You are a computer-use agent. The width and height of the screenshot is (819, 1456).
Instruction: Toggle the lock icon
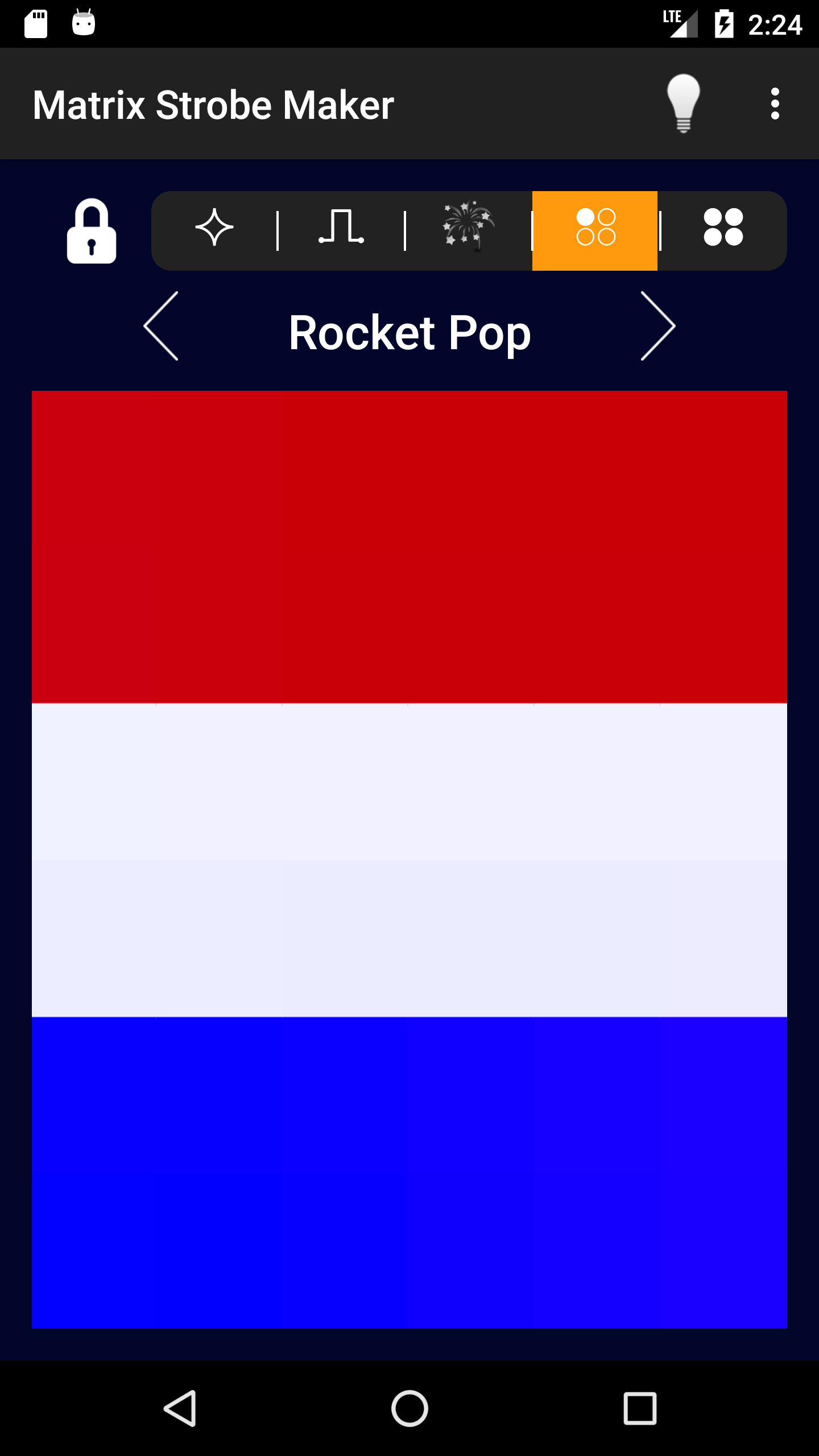tap(92, 231)
